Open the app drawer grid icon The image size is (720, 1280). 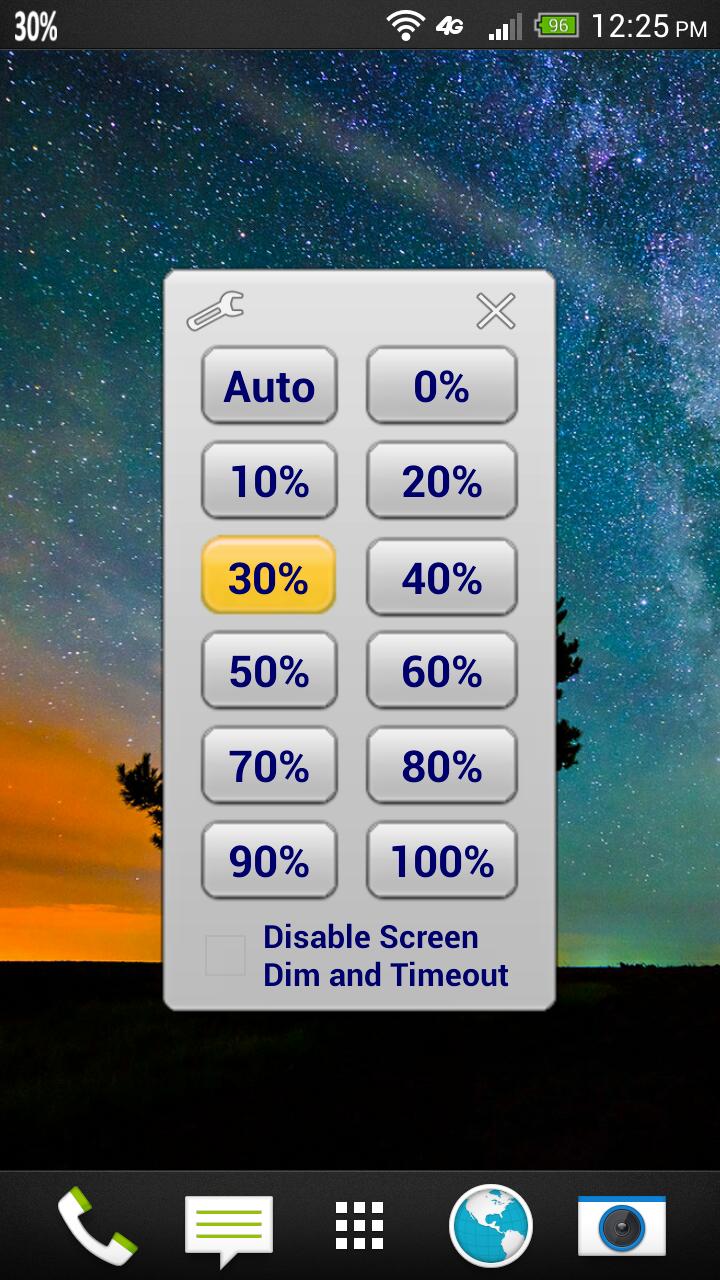[x=360, y=1222]
